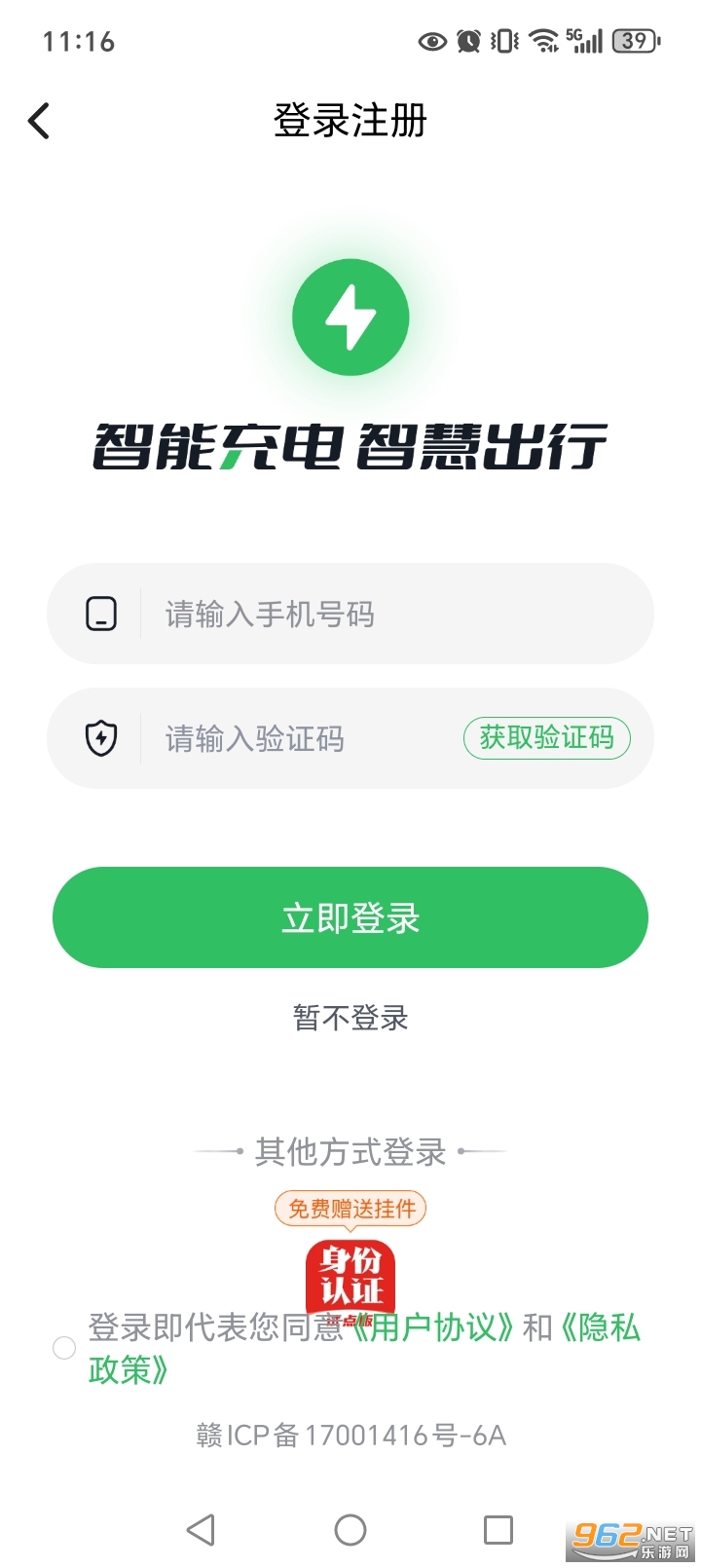
Task: Click the phone icon beside the number field
Action: 101,614
